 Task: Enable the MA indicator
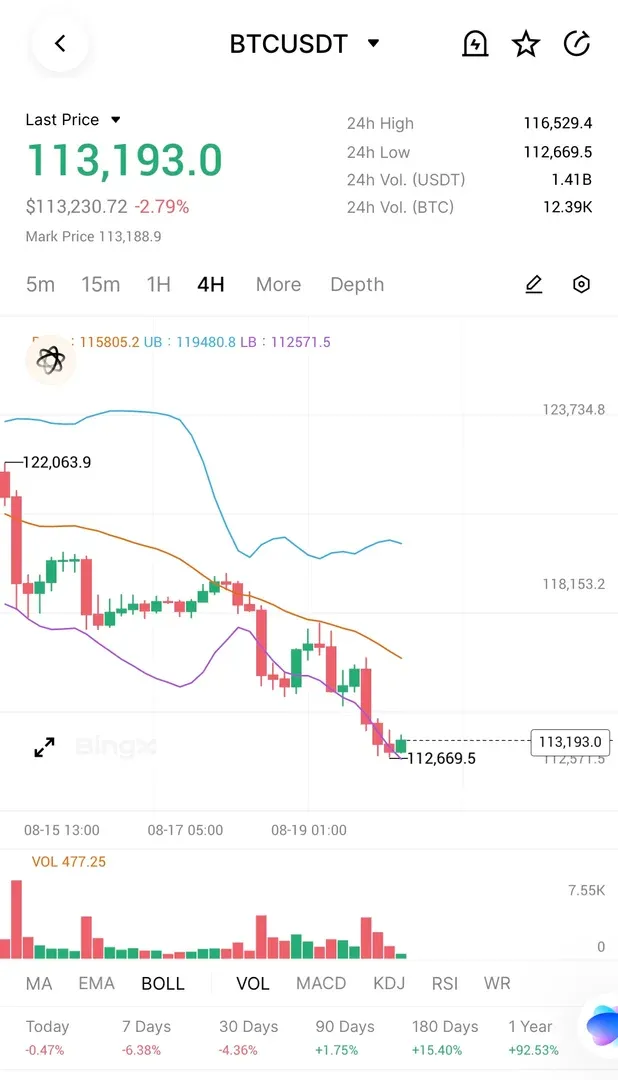(39, 984)
